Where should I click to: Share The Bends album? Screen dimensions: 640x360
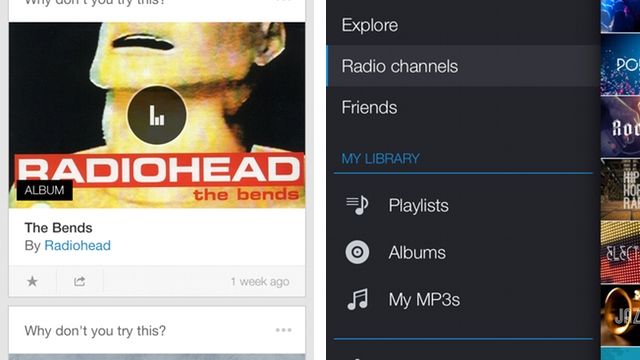80,281
